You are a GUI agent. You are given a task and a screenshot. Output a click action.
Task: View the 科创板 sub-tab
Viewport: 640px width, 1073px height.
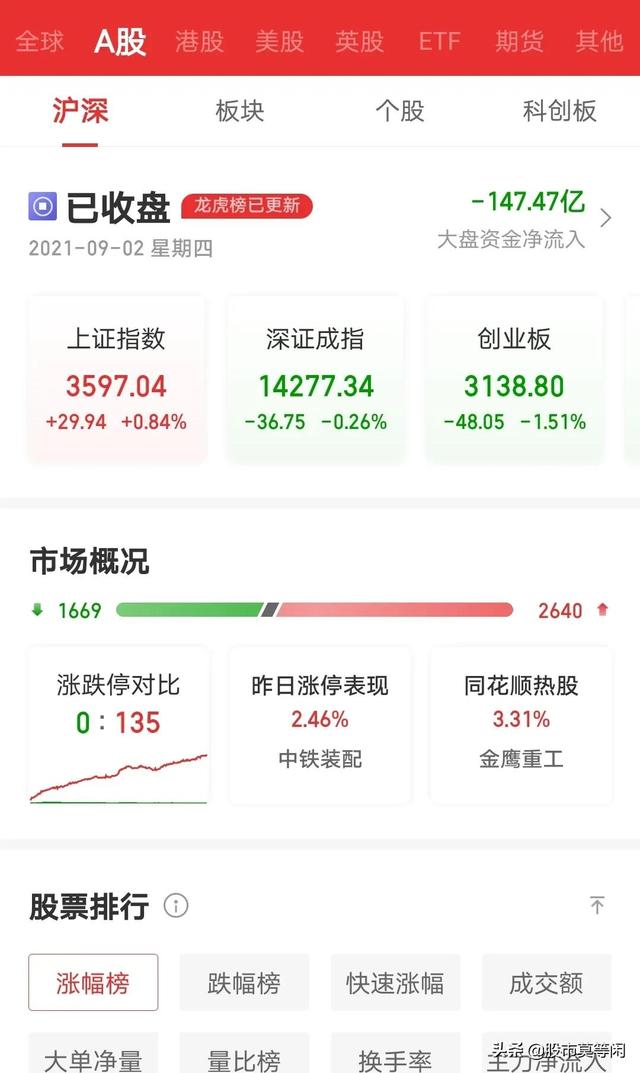[560, 111]
